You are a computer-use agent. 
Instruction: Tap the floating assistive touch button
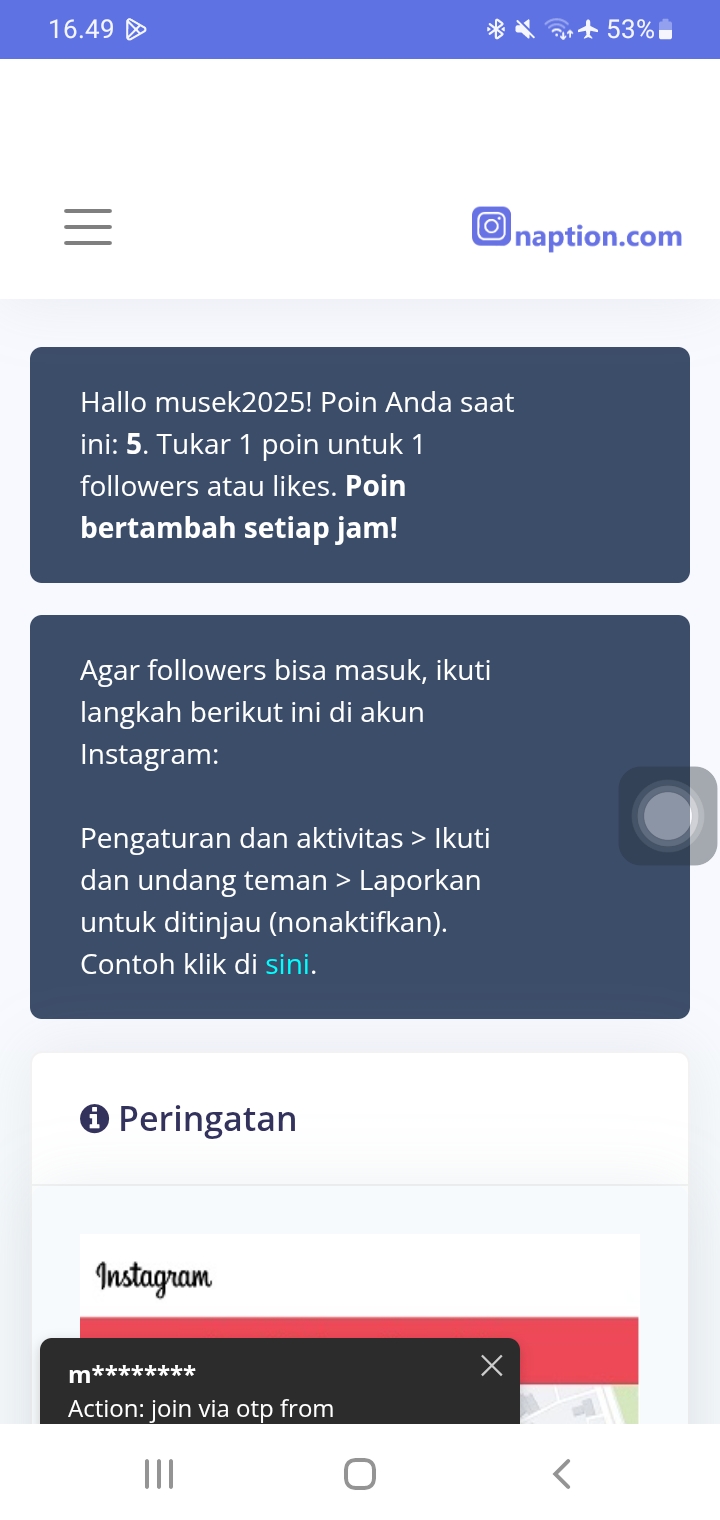click(x=667, y=816)
